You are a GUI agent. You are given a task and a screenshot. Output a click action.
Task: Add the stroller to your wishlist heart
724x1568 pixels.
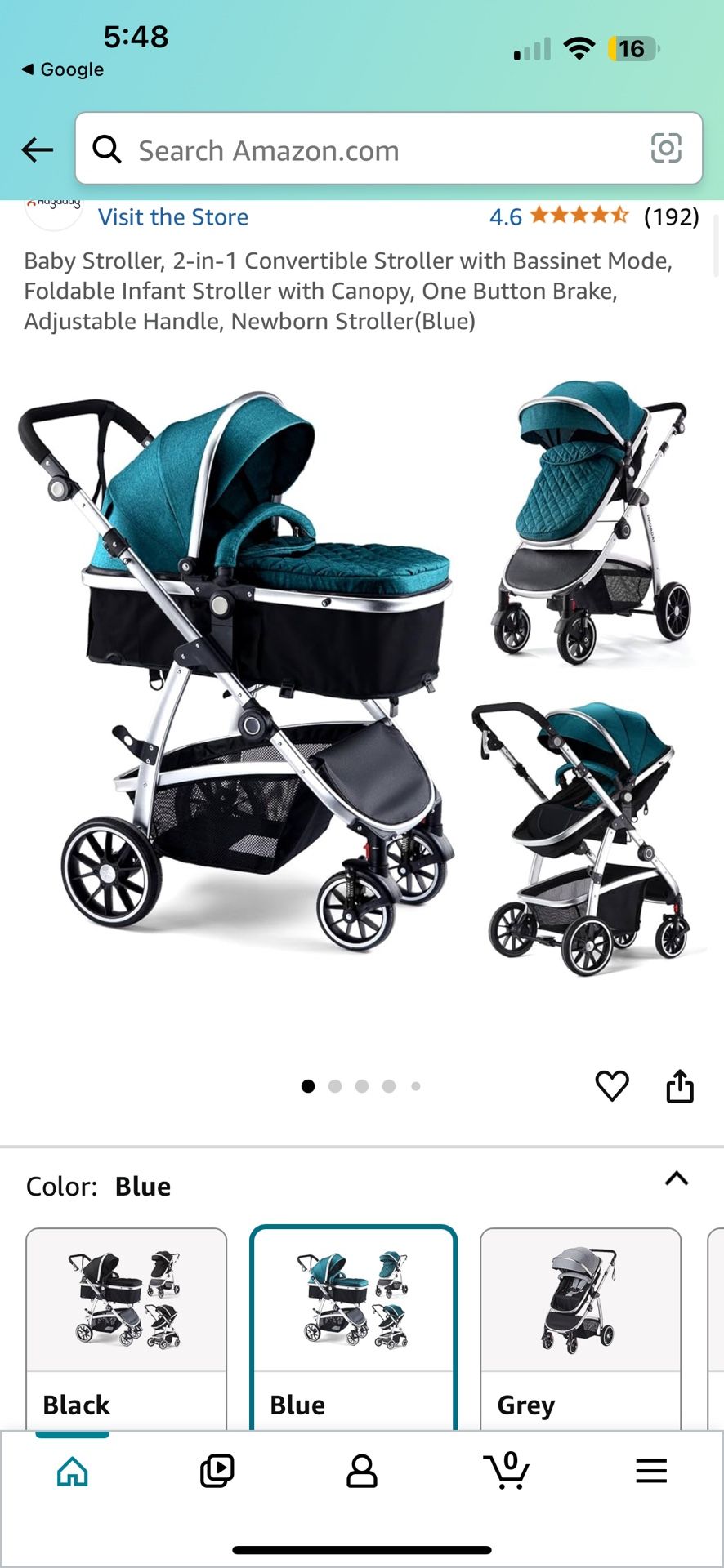pos(613,1086)
